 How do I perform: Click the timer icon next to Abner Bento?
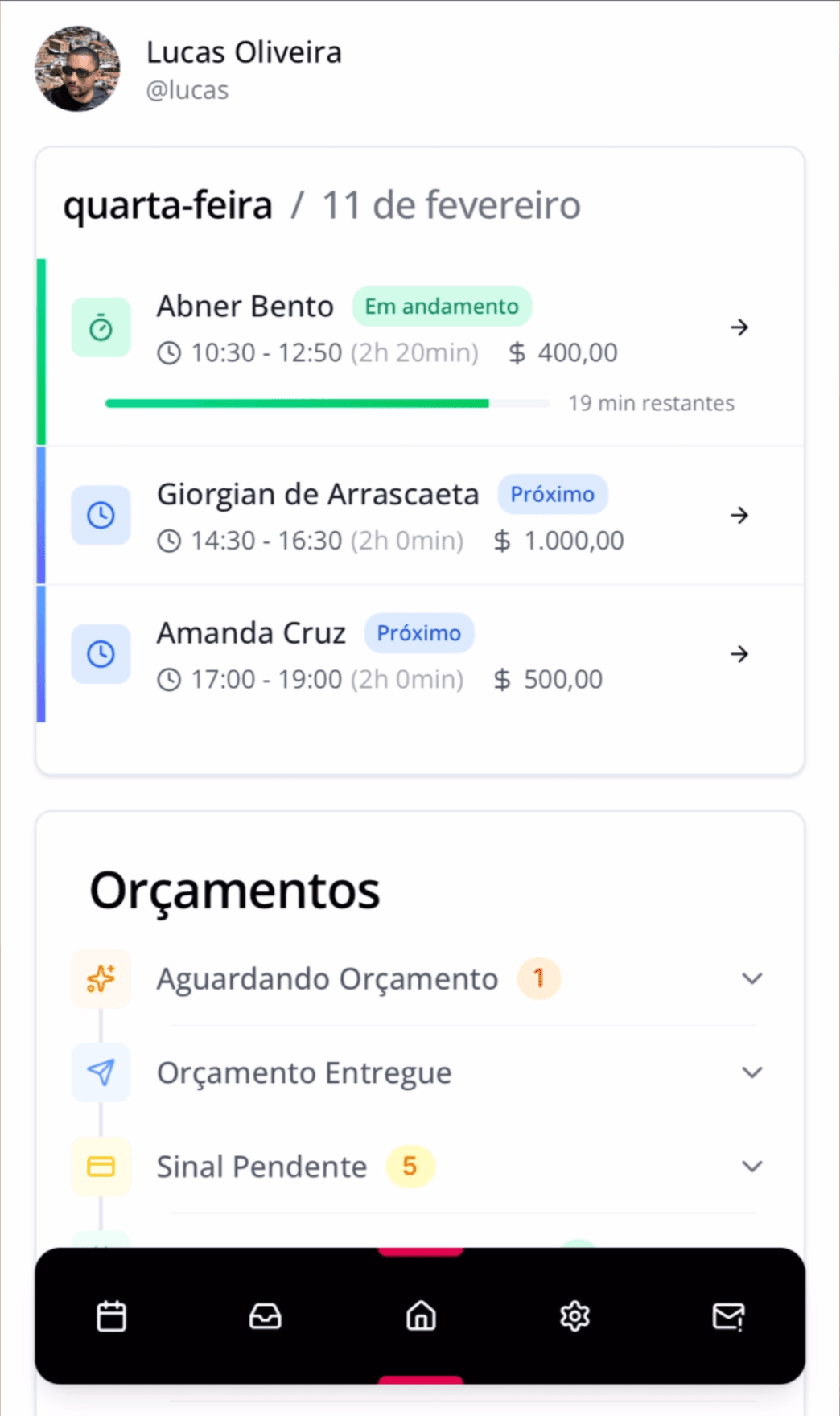tap(101, 327)
